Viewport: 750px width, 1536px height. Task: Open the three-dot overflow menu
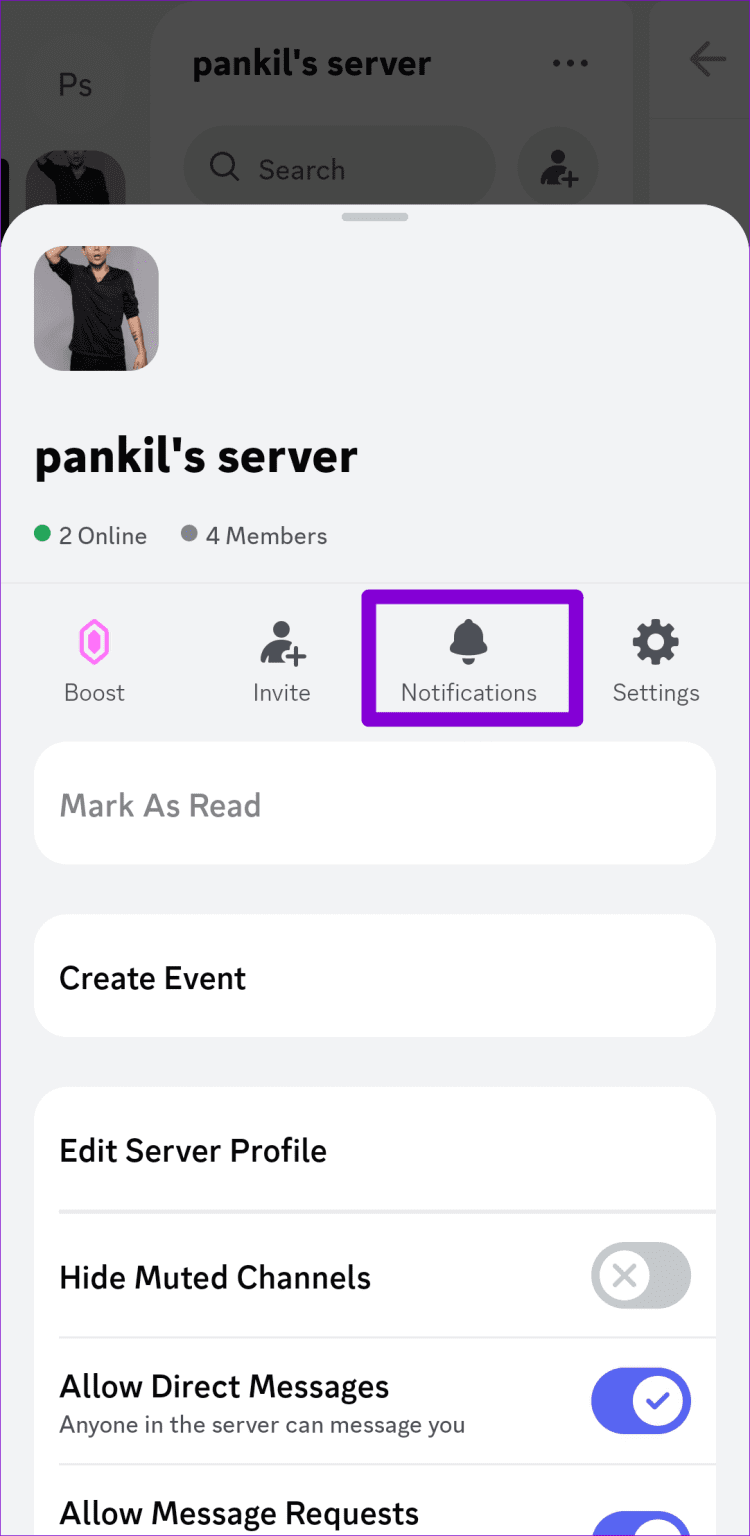click(x=570, y=62)
